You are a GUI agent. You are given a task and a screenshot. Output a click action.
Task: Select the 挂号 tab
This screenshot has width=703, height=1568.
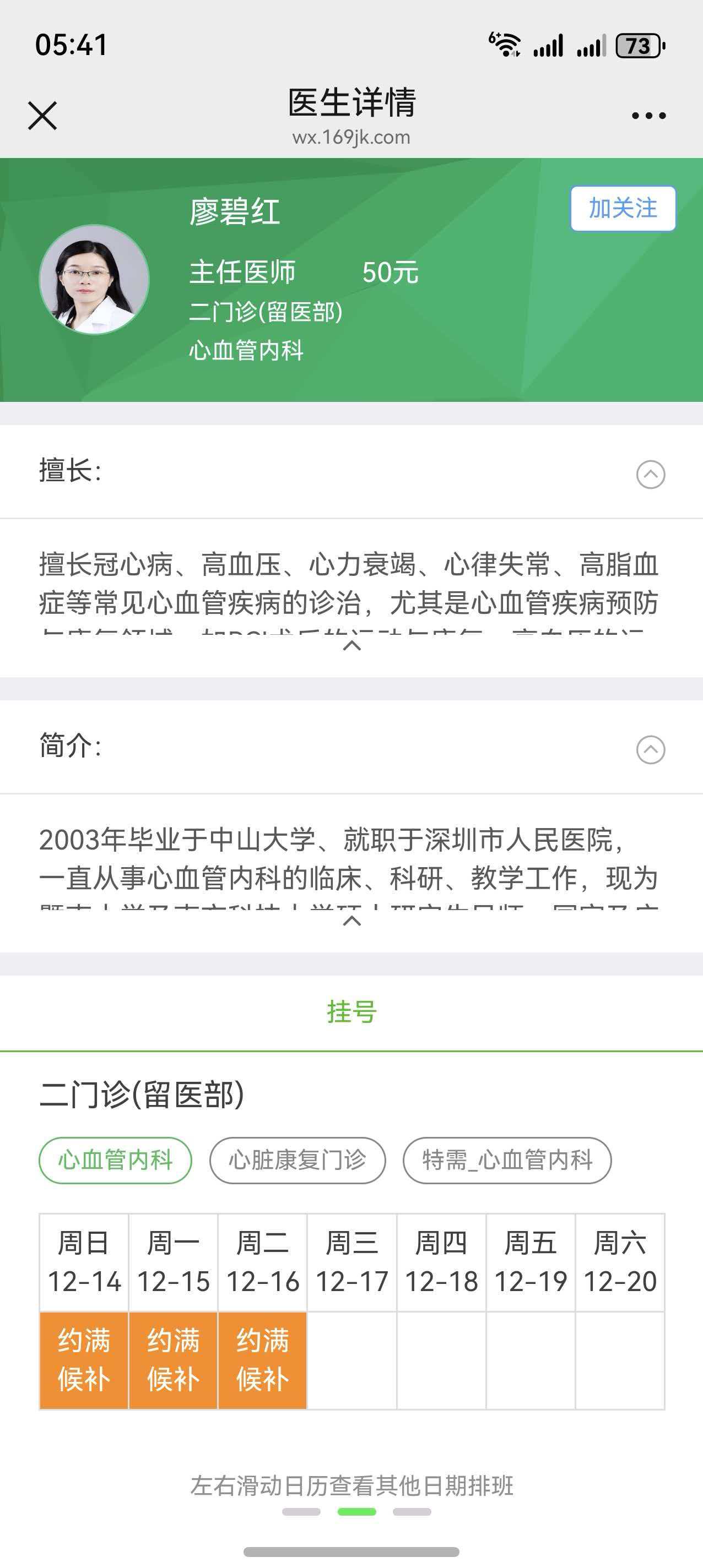pyautogui.click(x=351, y=1011)
